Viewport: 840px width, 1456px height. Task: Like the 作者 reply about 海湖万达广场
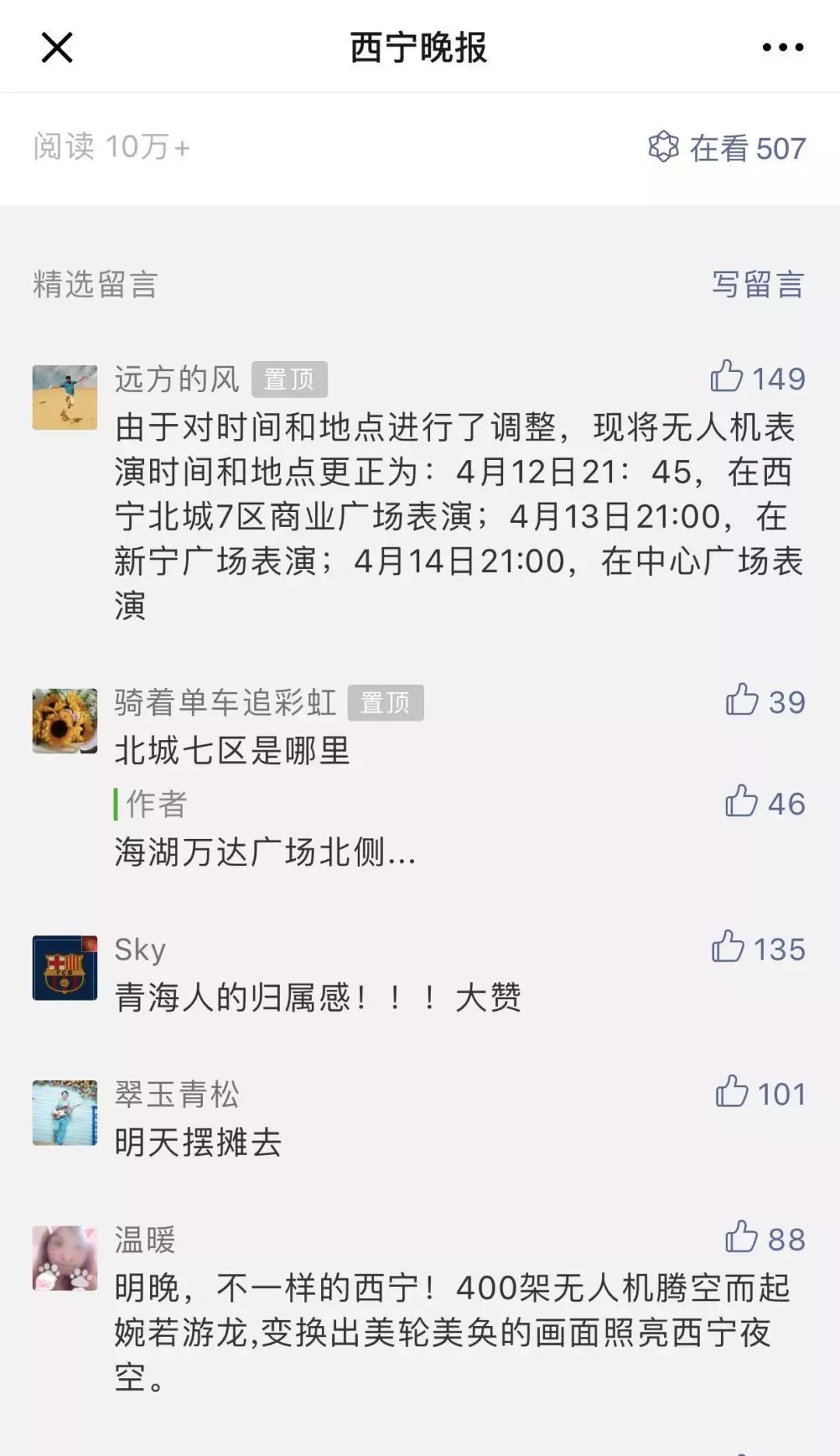click(742, 802)
